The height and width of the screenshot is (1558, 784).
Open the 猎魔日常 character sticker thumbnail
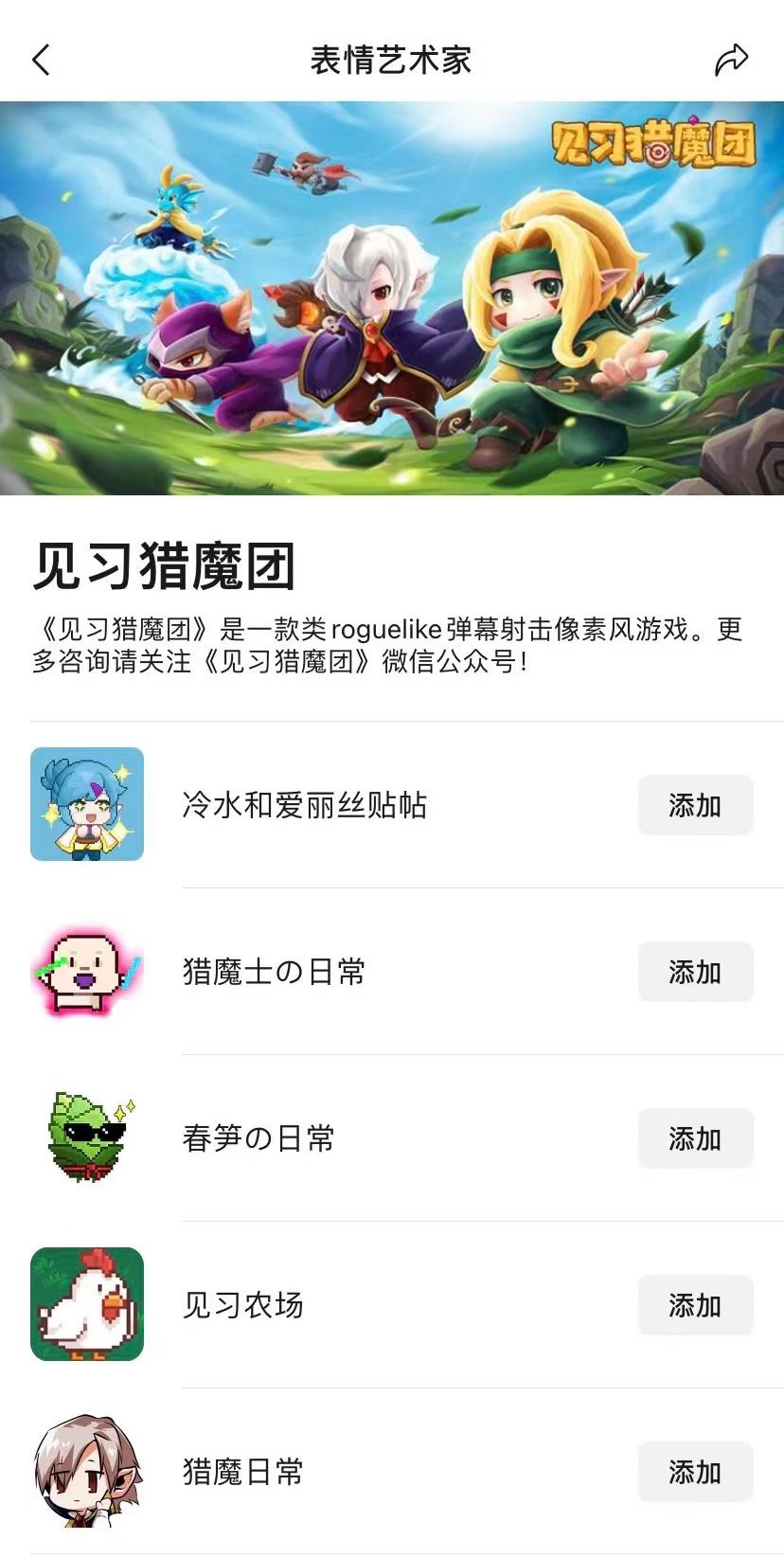87,1473
